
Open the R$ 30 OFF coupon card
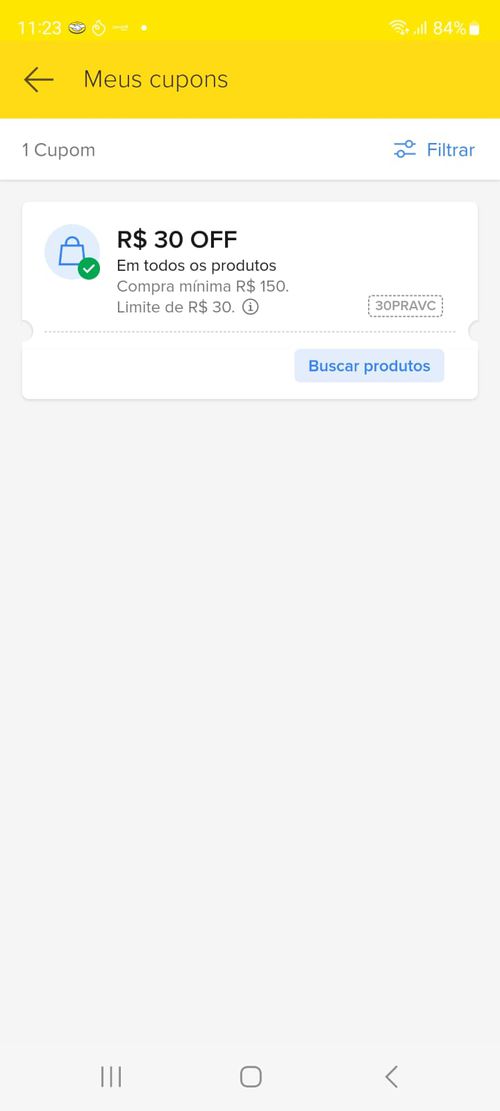pyautogui.click(x=250, y=300)
